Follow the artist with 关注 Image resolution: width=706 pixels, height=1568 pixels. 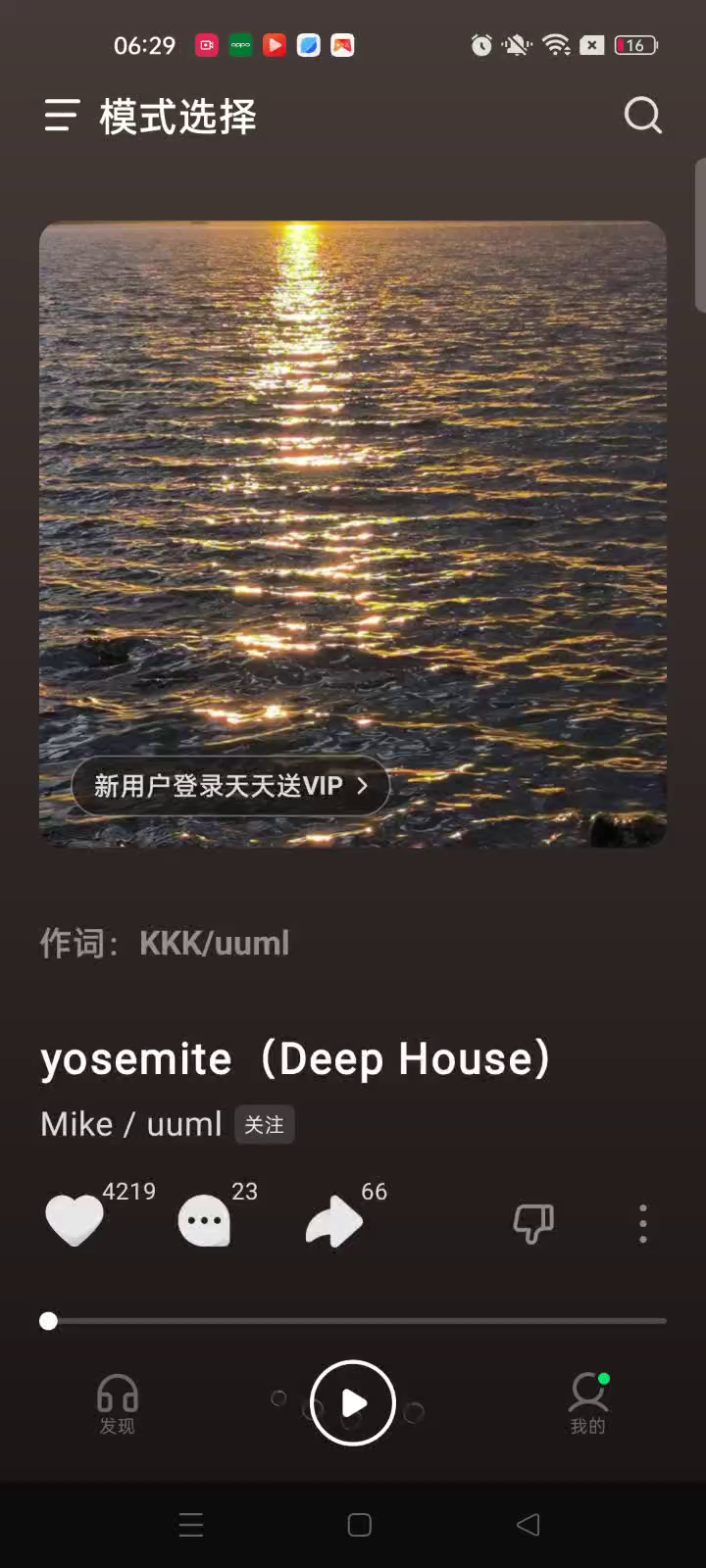pyautogui.click(x=264, y=1125)
